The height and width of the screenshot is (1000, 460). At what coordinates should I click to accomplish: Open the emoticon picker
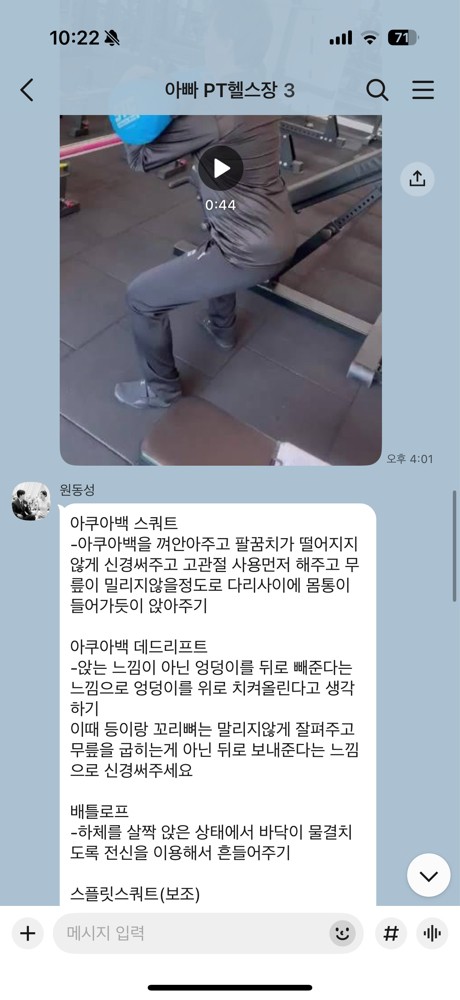point(343,934)
